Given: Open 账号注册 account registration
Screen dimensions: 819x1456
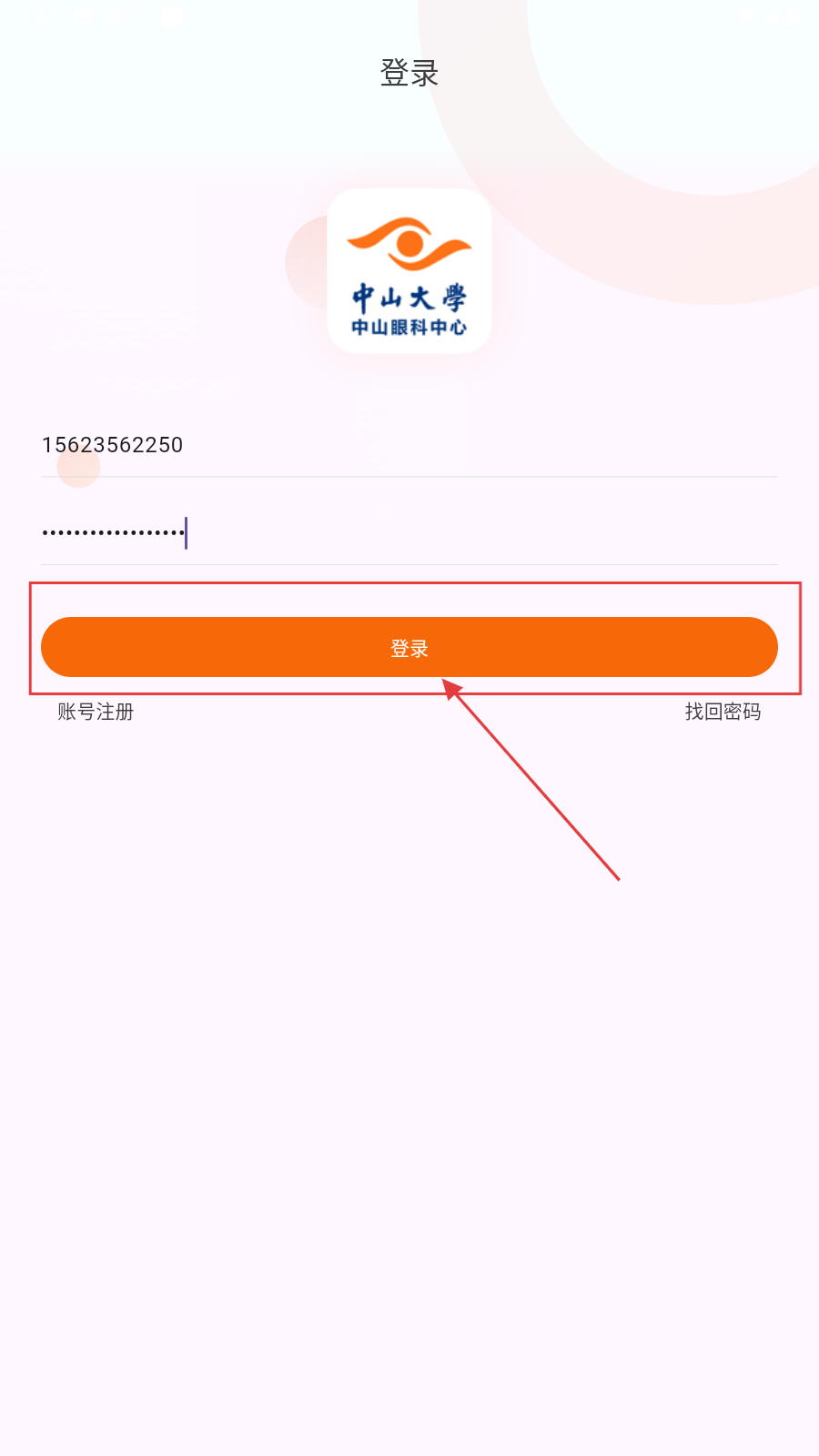Looking at the screenshot, I should click(96, 712).
